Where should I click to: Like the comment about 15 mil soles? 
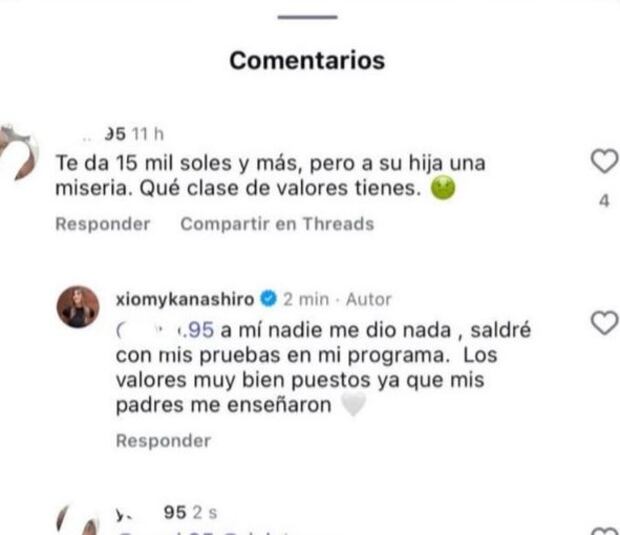(603, 162)
